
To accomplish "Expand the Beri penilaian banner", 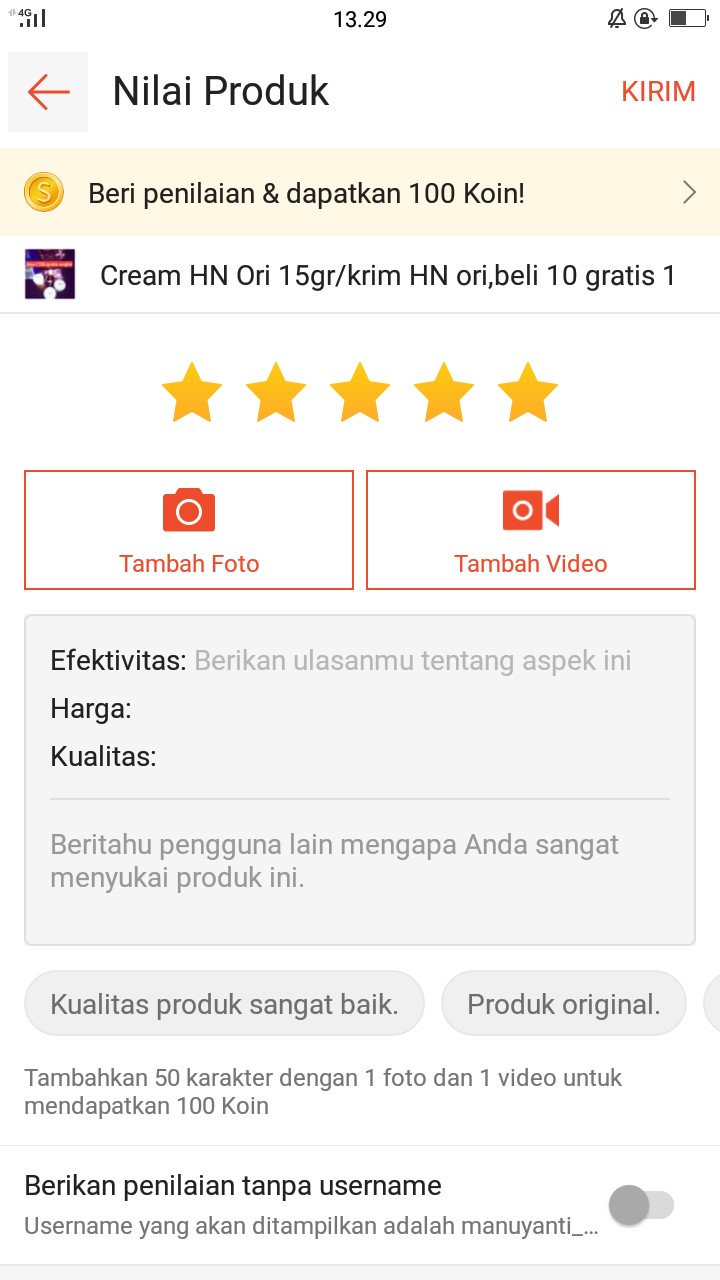I will pos(360,192).
